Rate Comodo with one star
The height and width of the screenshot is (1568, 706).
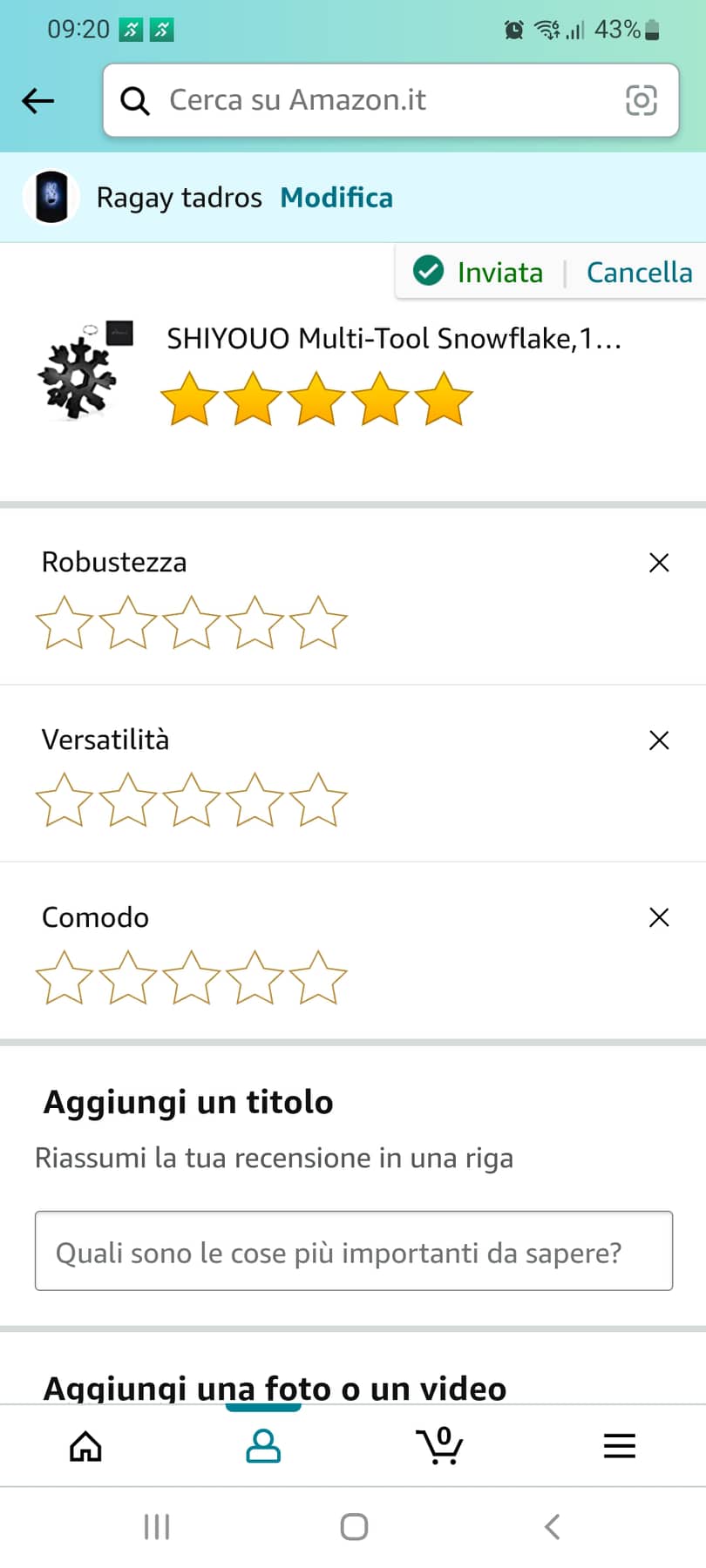coord(64,977)
